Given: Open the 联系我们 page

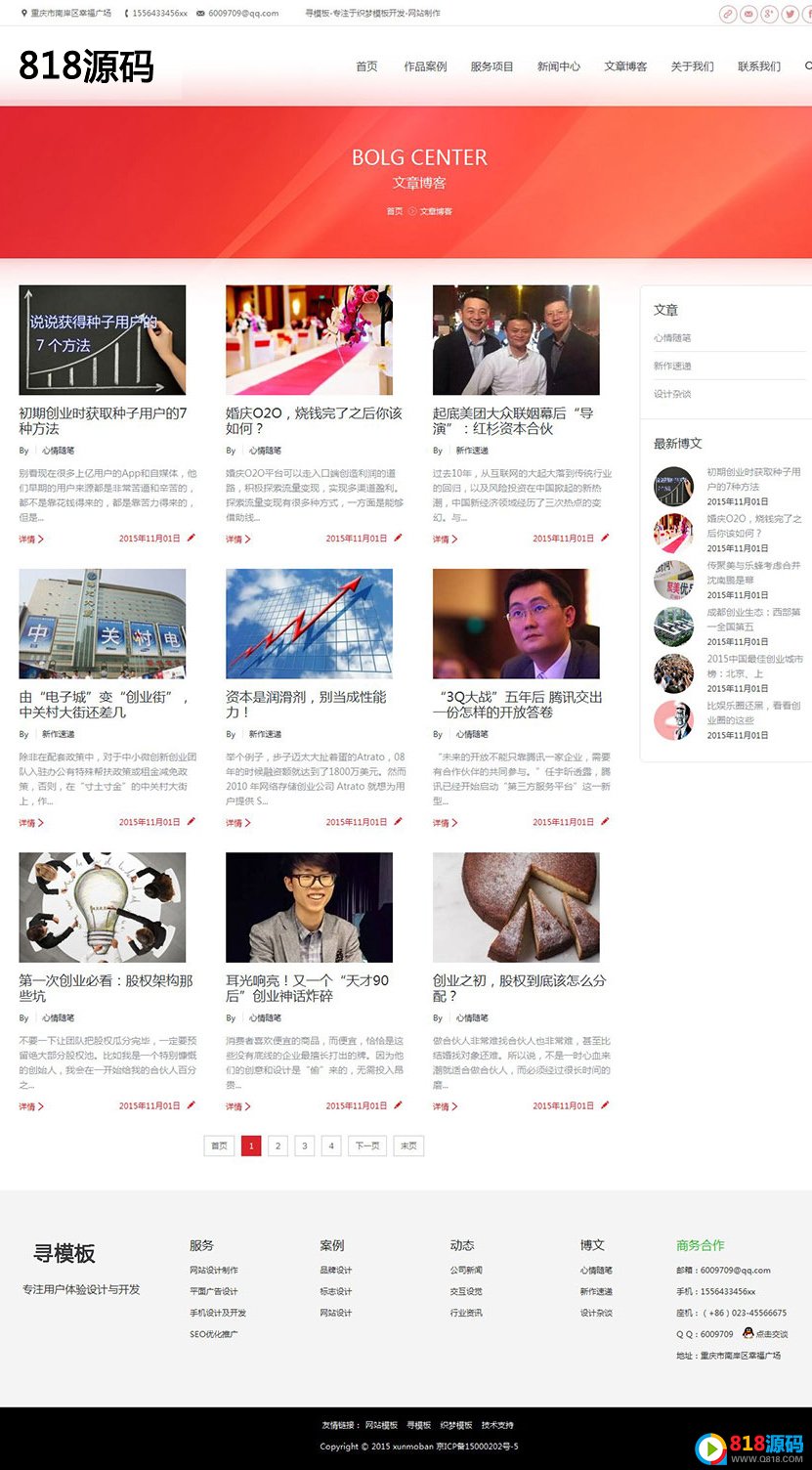Looking at the screenshot, I should tap(759, 66).
